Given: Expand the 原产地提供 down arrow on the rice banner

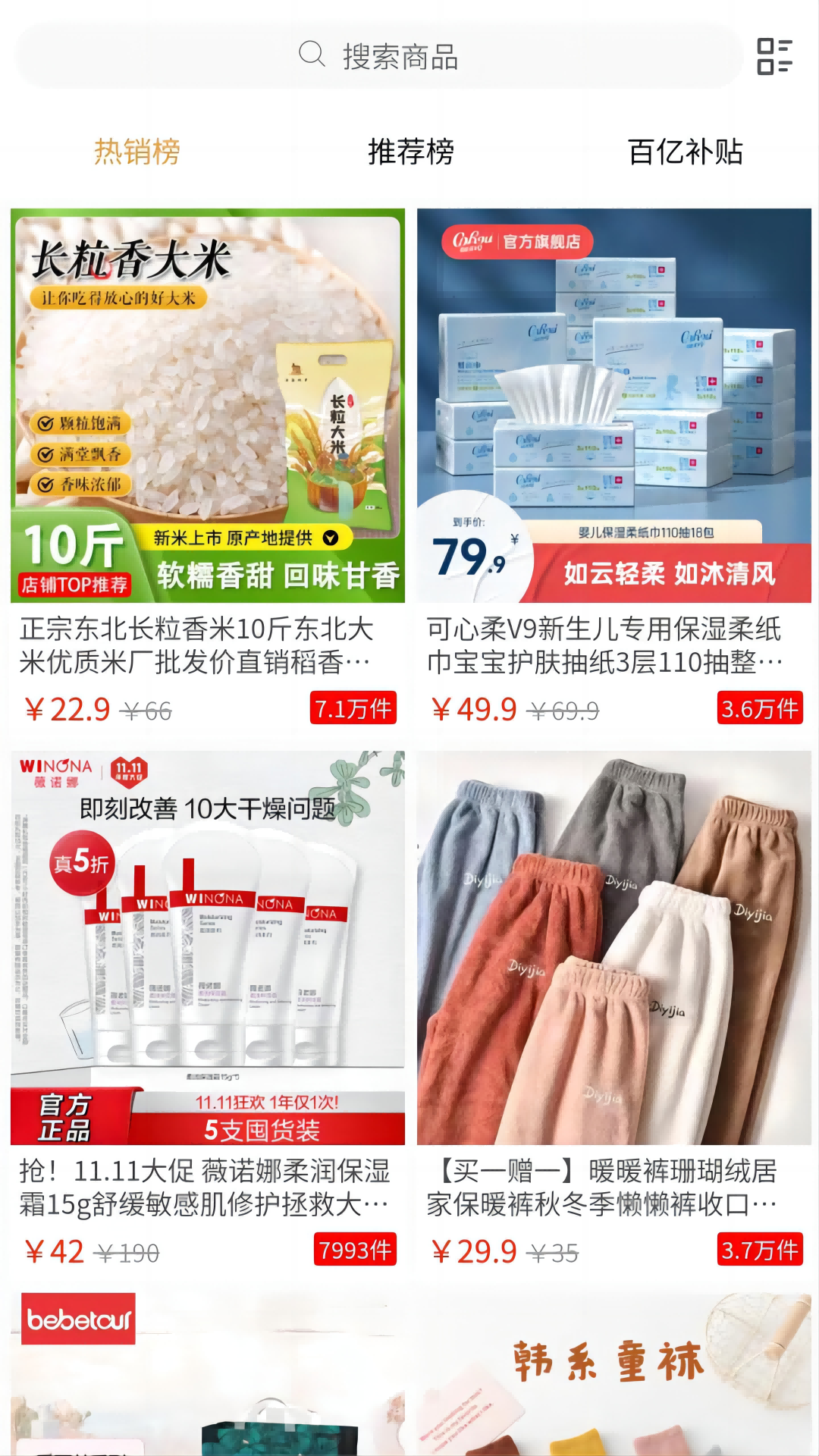Looking at the screenshot, I should [329, 539].
